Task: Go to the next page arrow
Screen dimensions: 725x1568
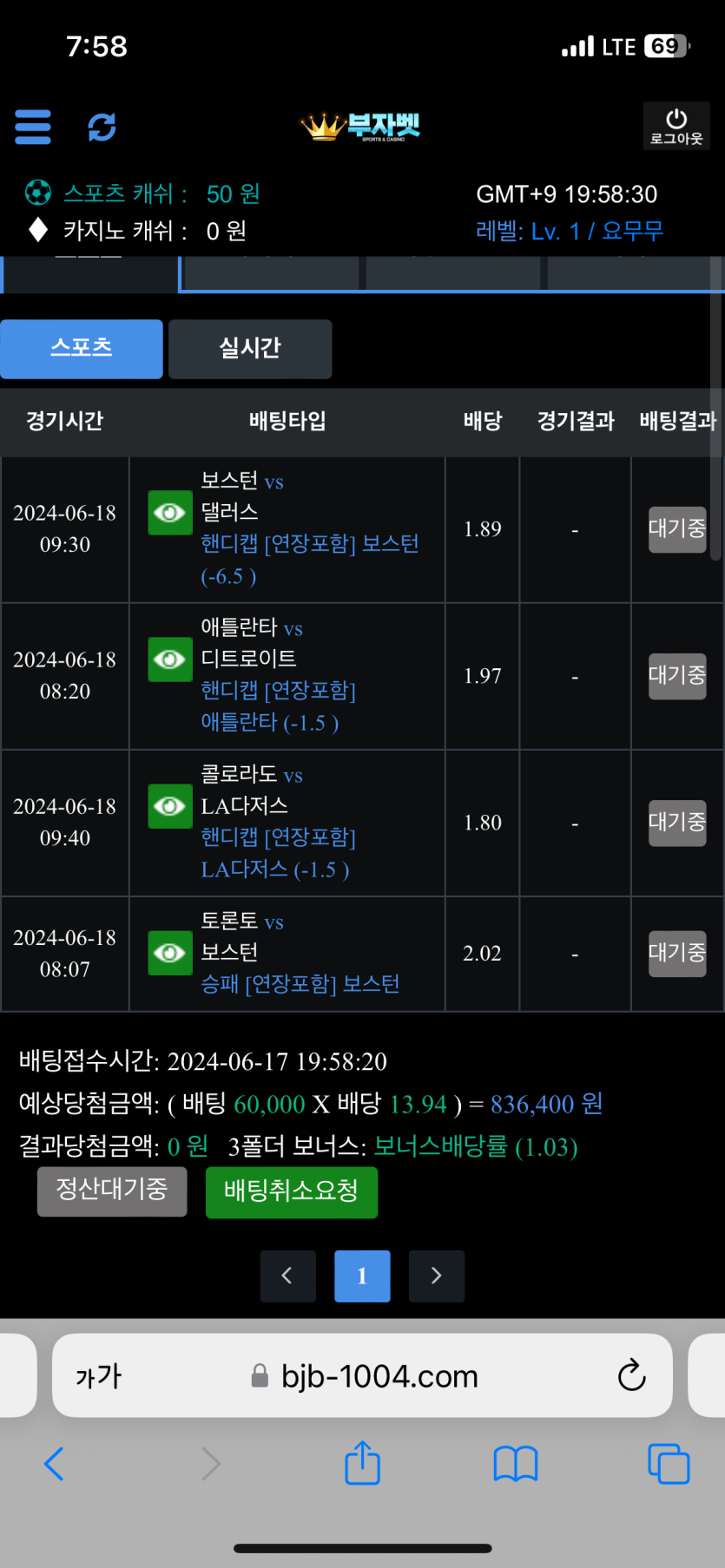Action: (437, 1276)
